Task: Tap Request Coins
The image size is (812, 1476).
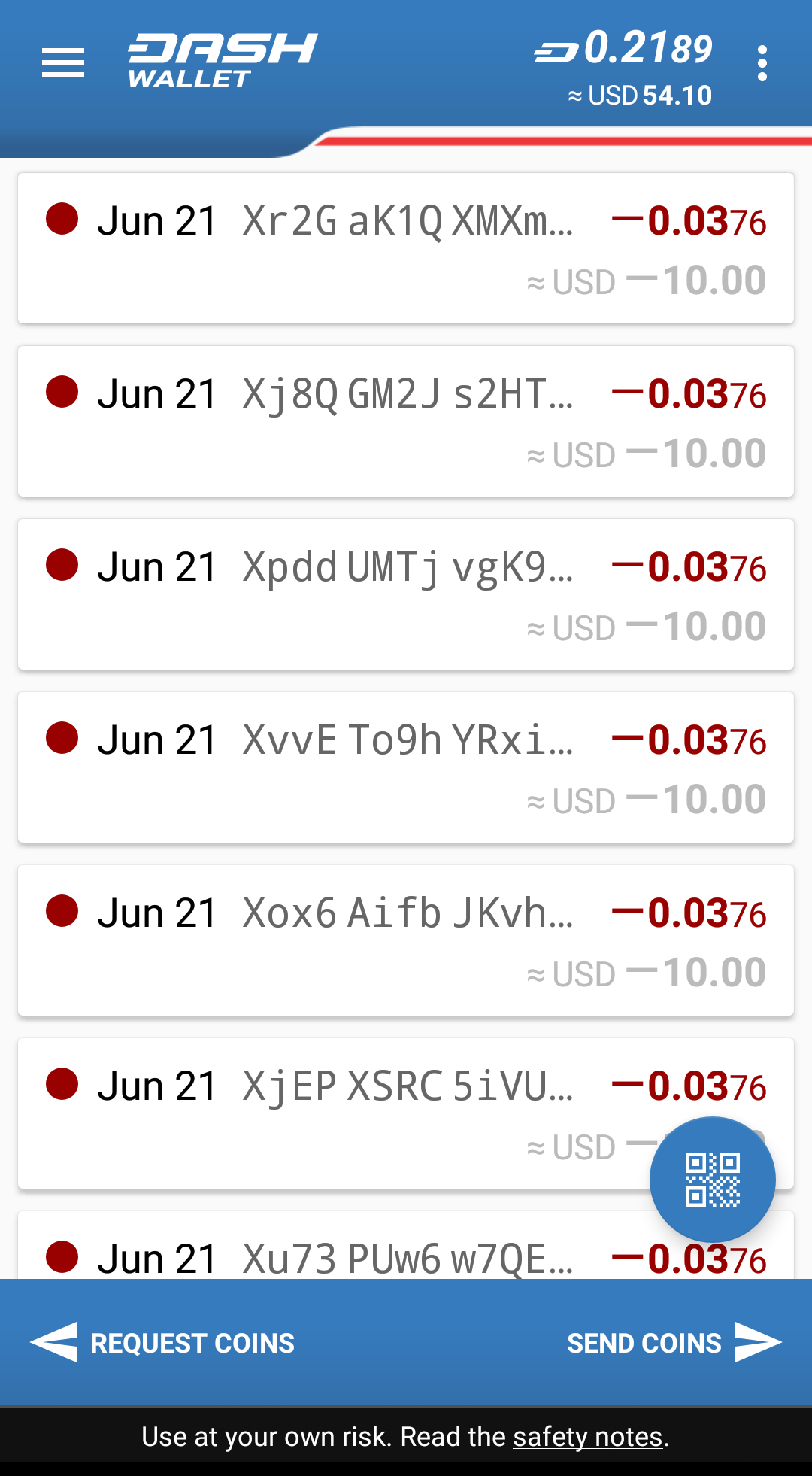Action: (162, 1342)
